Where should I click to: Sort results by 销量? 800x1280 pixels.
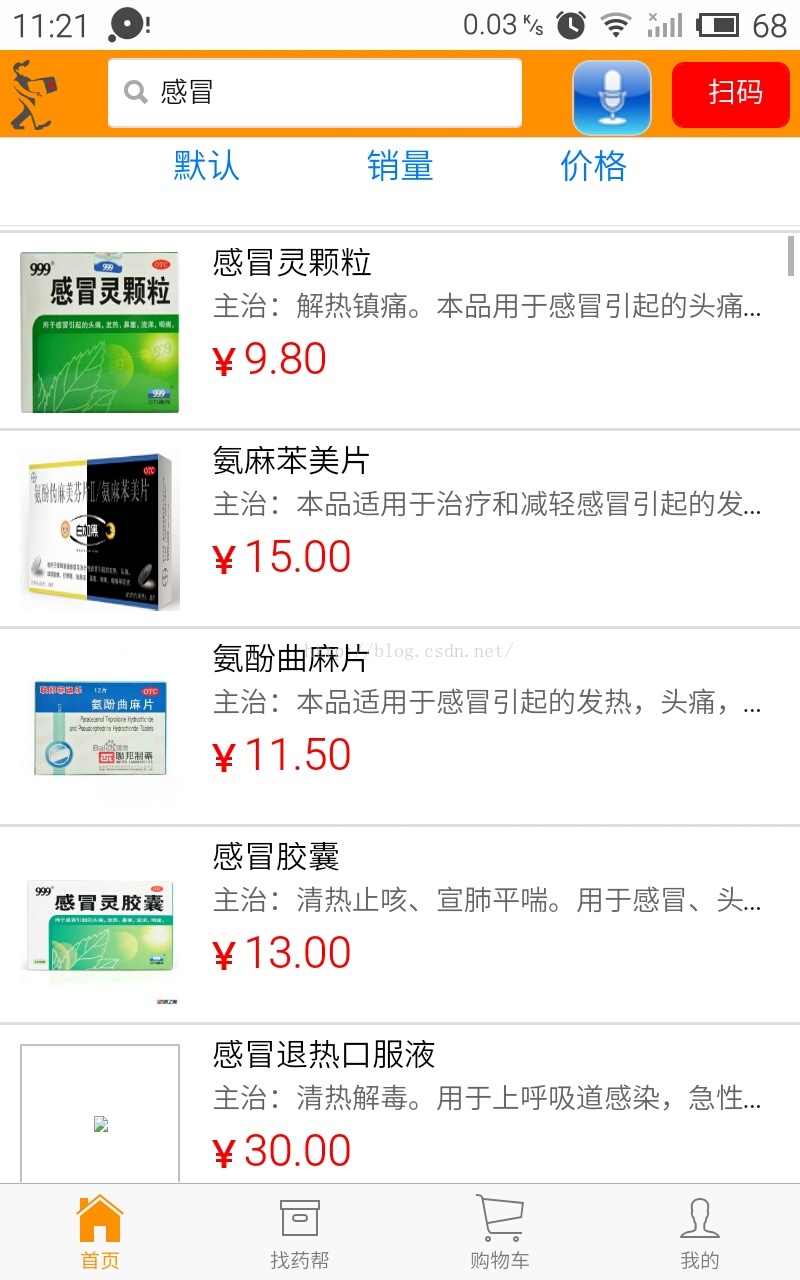point(400,165)
